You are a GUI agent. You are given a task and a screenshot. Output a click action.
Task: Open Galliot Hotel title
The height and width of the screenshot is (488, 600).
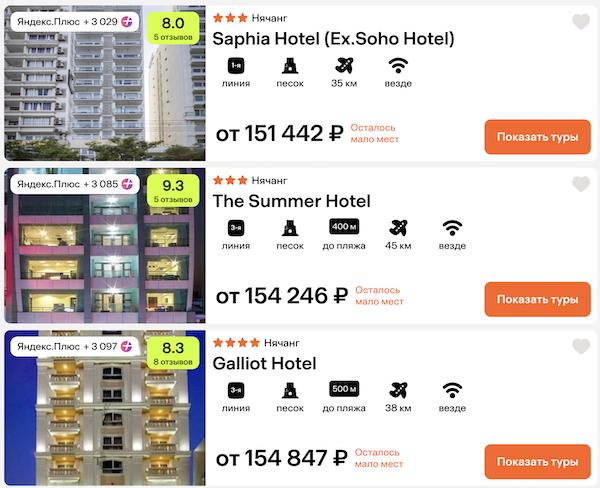tap(264, 363)
